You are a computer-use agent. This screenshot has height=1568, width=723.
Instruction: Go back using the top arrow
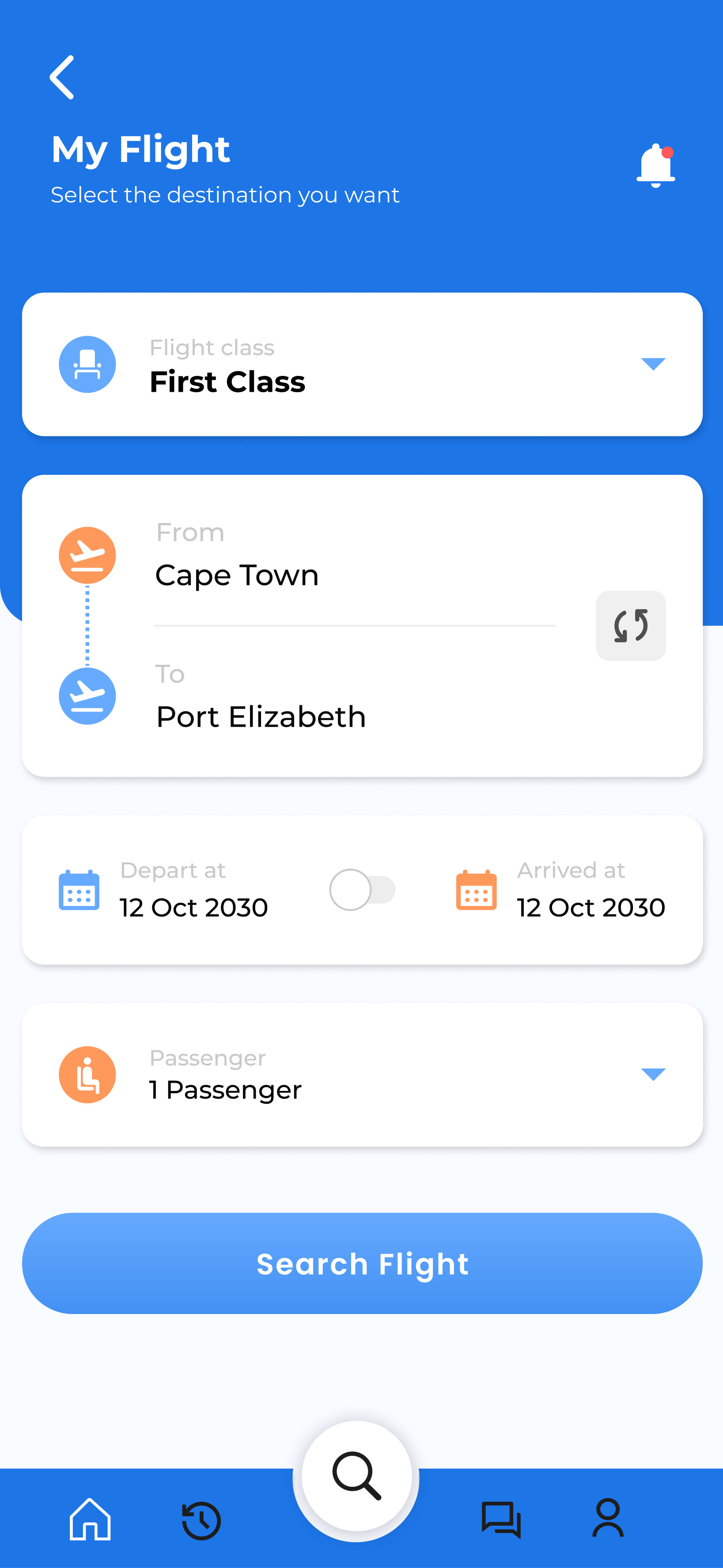point(62,77)
